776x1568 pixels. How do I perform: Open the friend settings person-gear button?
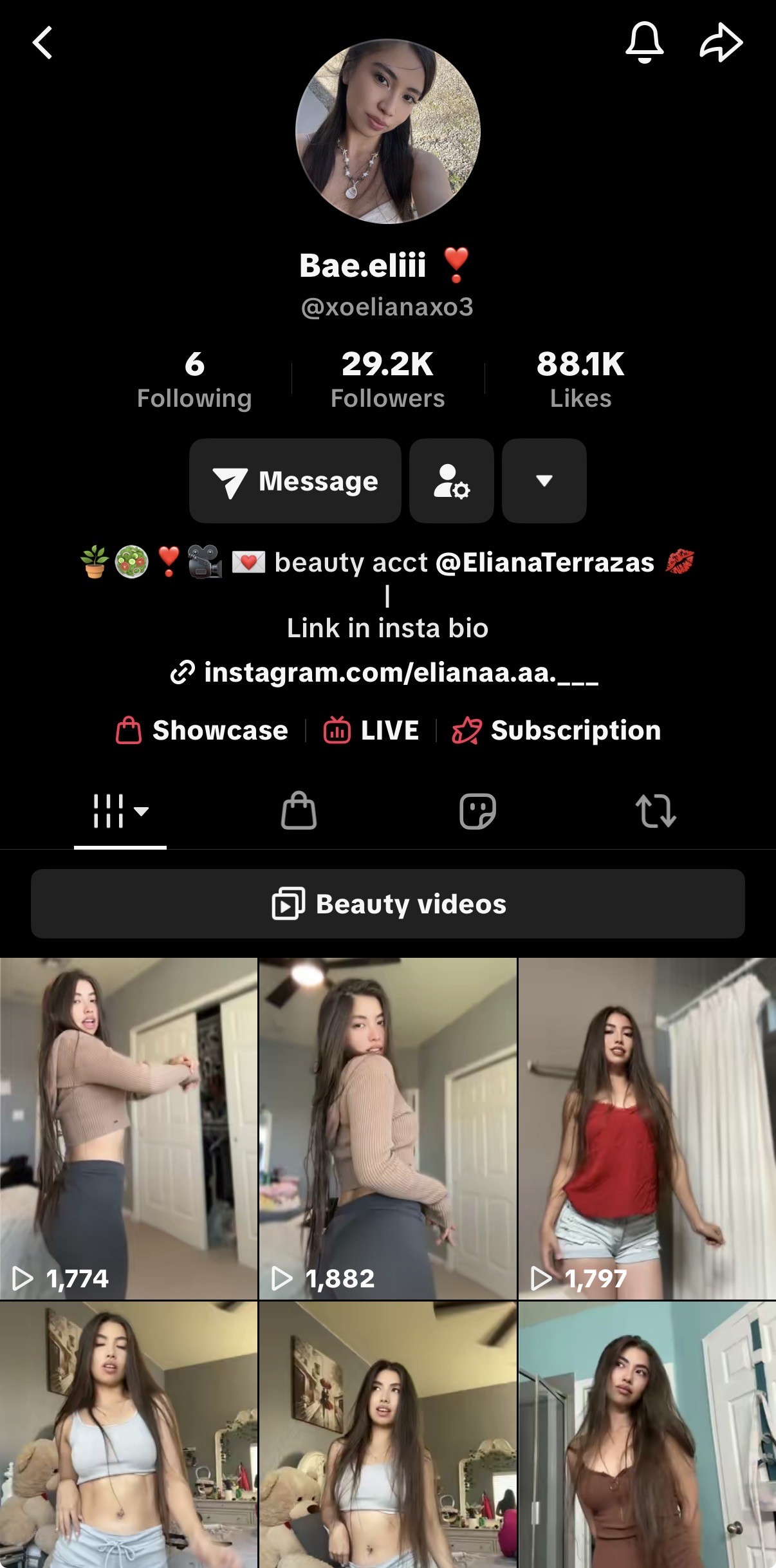coord(452,481)
